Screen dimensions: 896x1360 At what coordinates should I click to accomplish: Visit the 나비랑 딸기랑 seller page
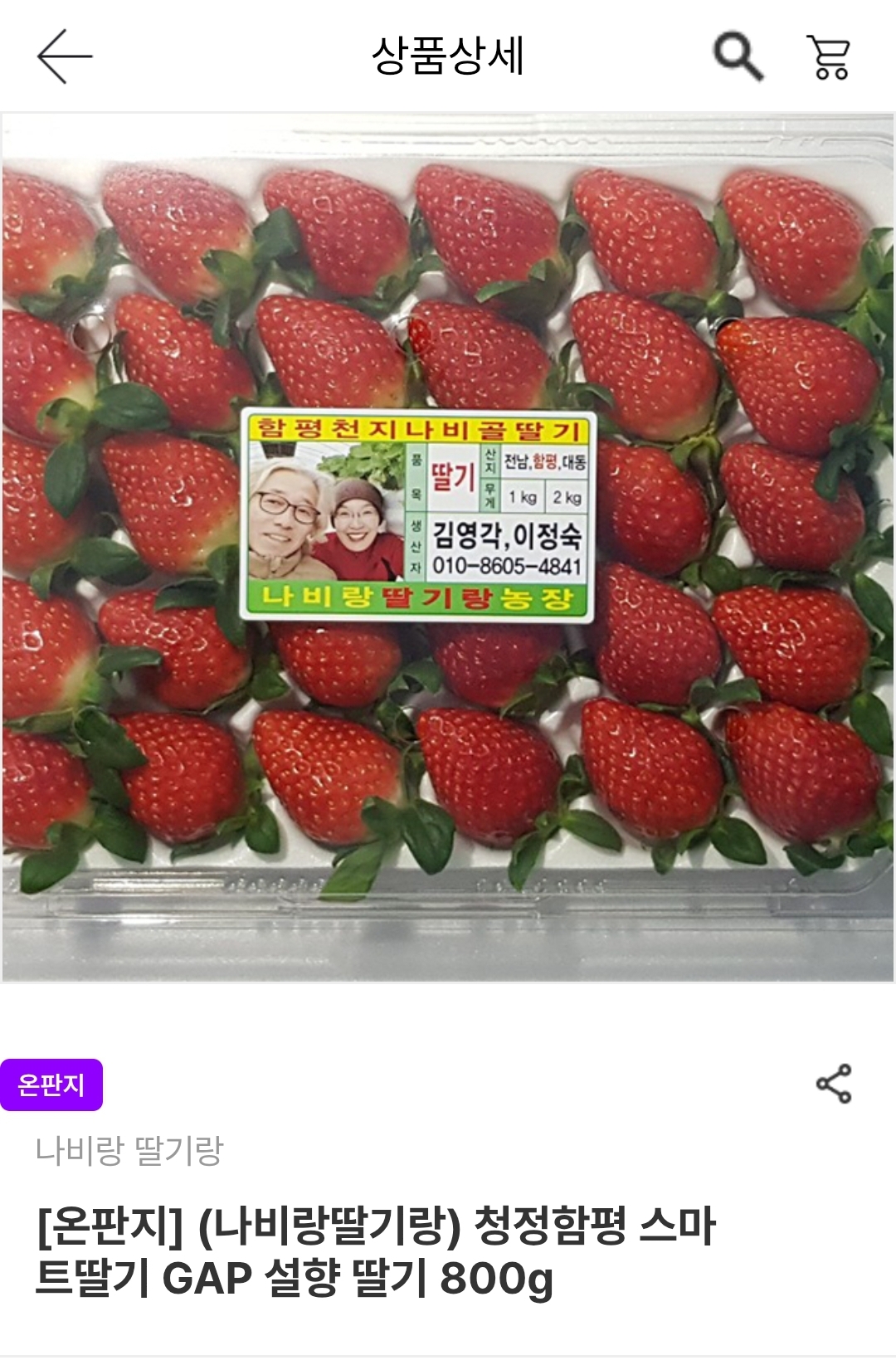pyautogui.click(x=129, y=1150)
